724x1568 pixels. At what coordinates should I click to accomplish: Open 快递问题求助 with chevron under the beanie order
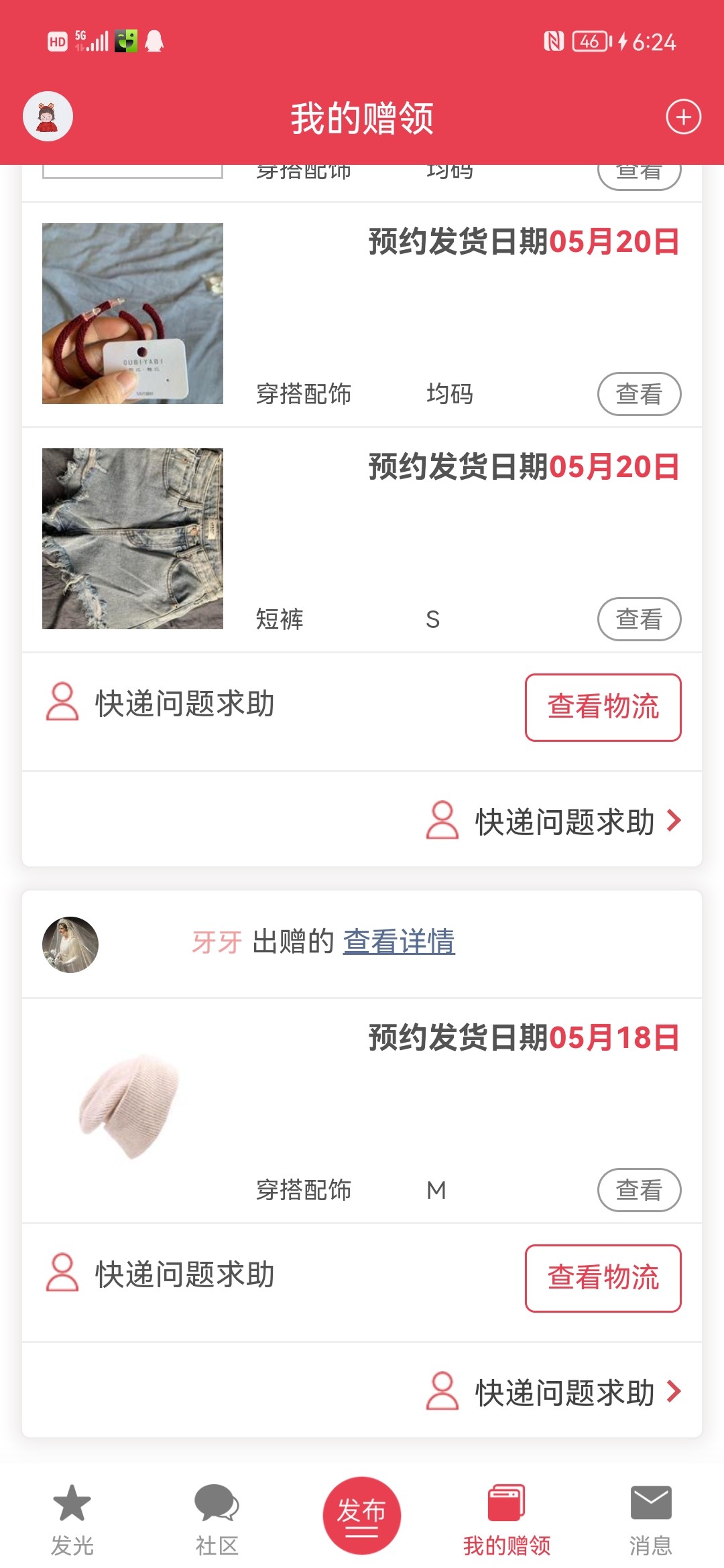(x=554, y=1392)
